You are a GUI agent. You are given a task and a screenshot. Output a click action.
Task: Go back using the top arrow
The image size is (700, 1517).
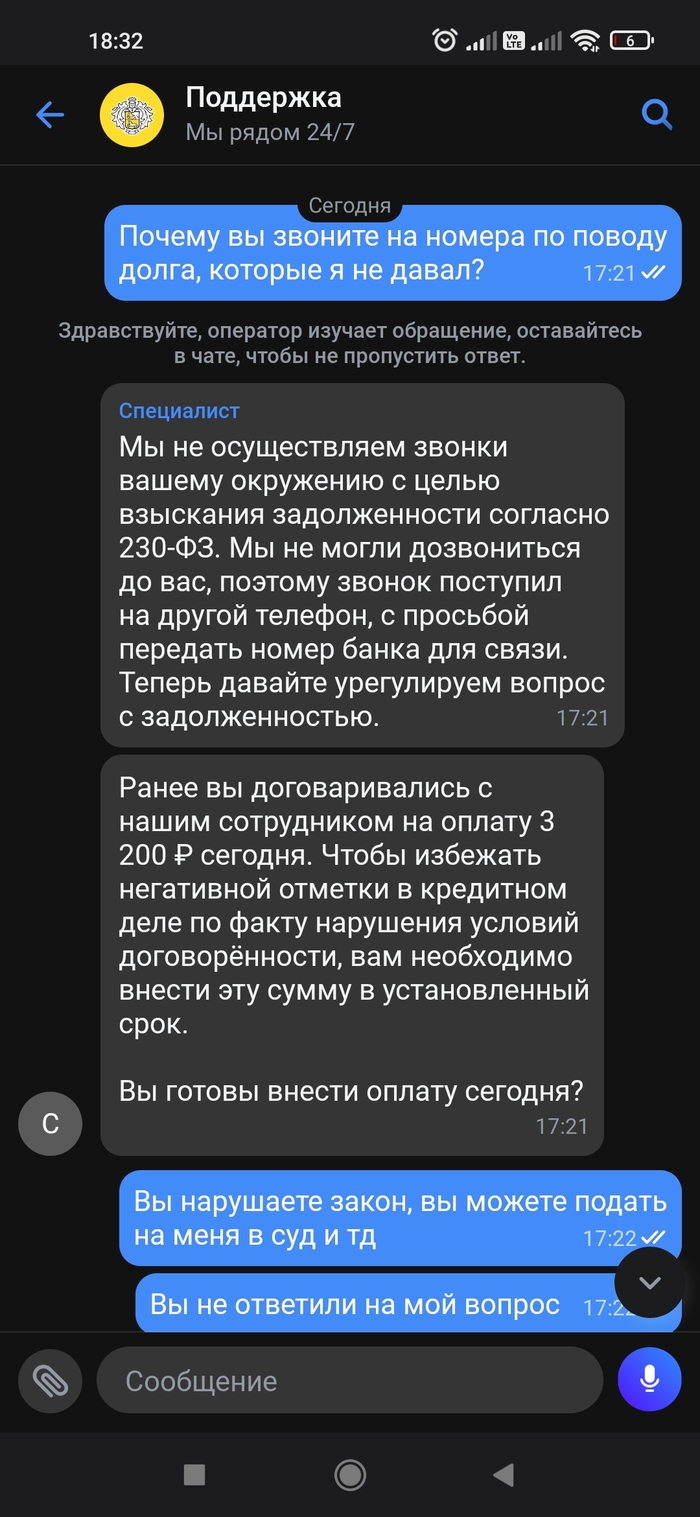click(x=50, y=115)
